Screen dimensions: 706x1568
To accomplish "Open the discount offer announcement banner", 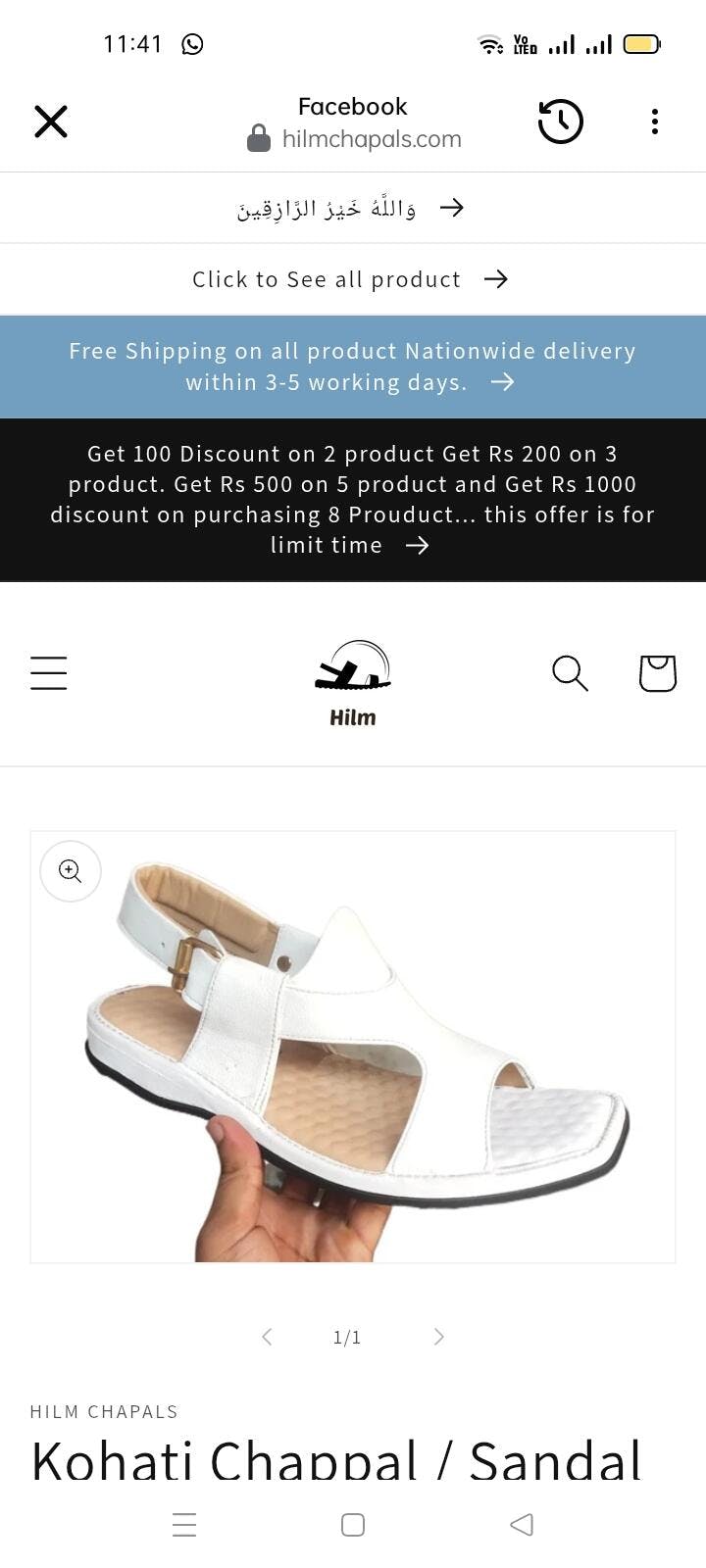I will pyautogui.click(x=352, y=500).
